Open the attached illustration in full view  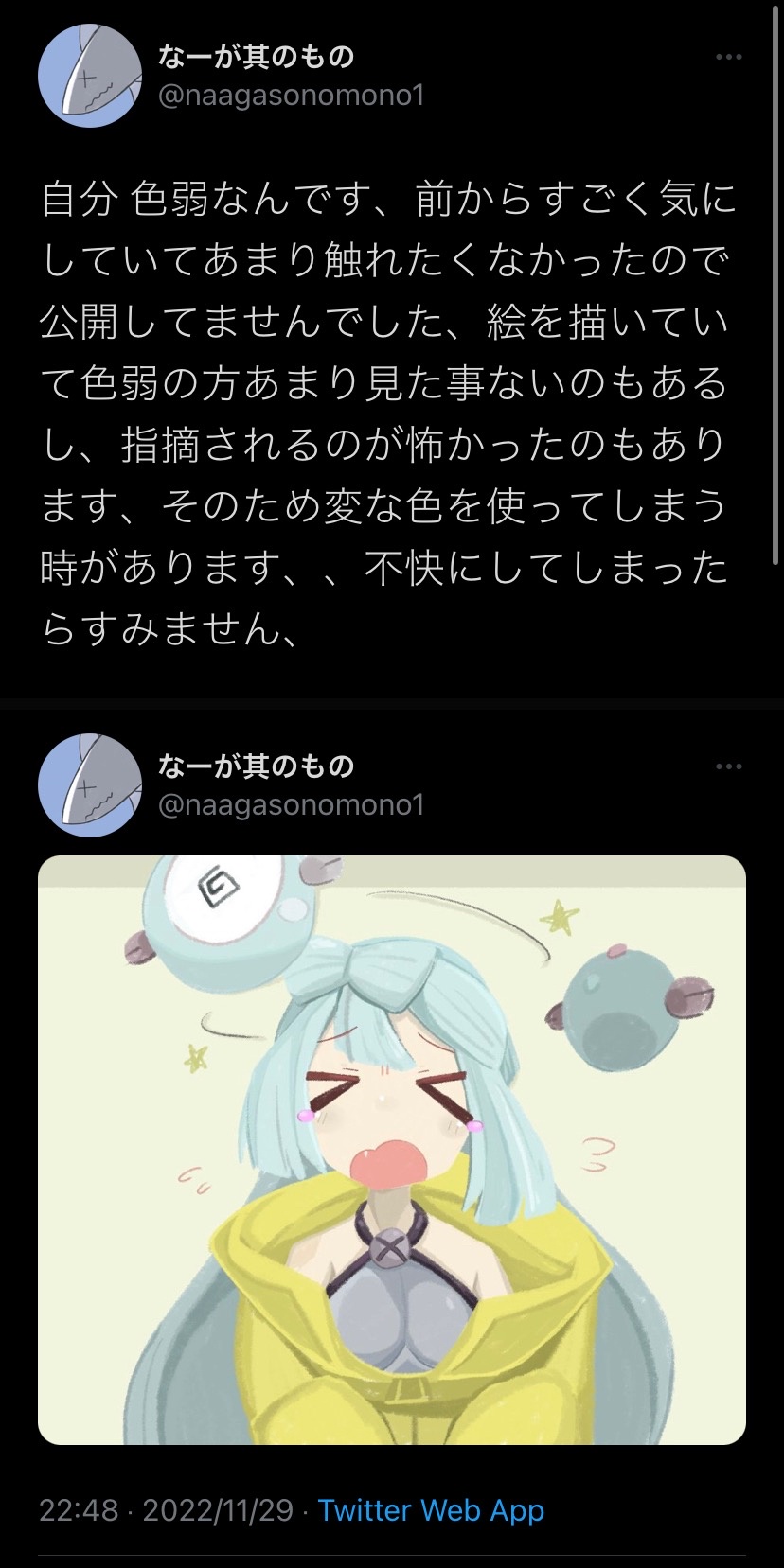[392, 1150]
